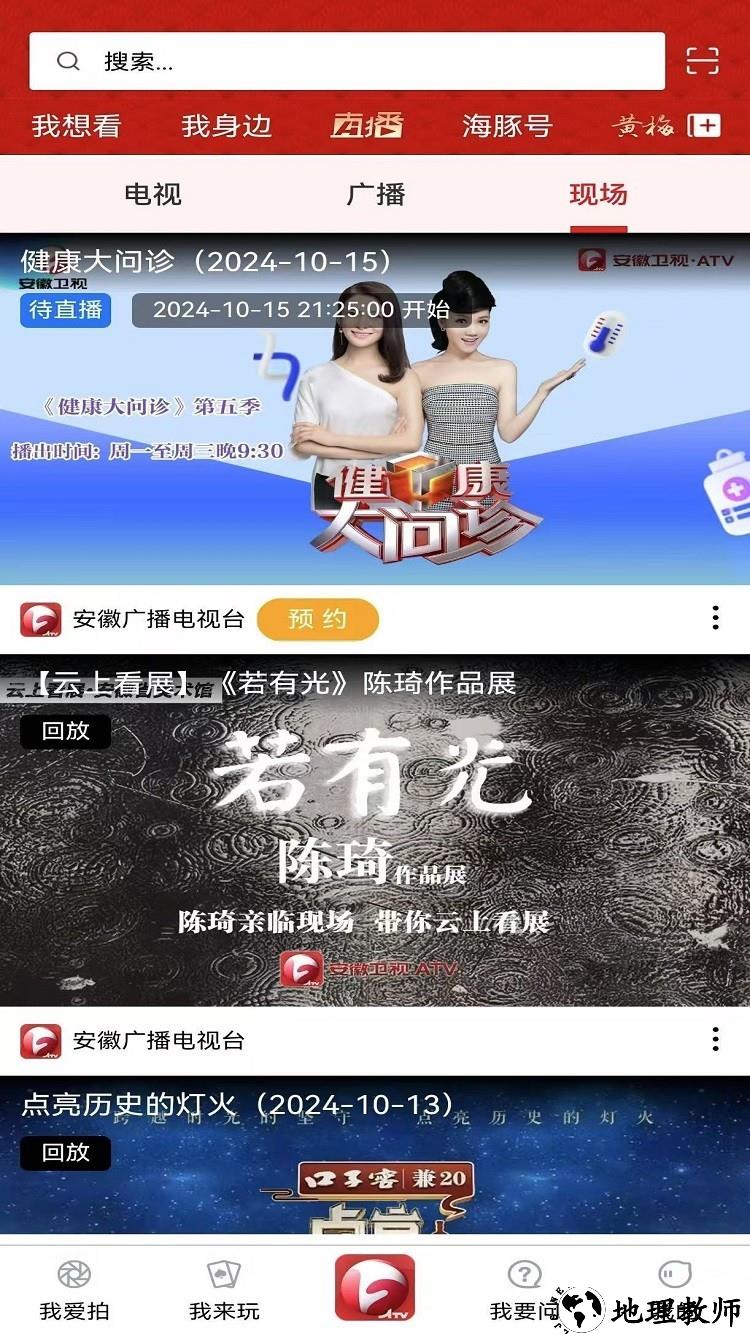The image size is (750, 1334).
Task: Open the three-dot menu on the second channel row
Action: click(x=715, y=1040)
